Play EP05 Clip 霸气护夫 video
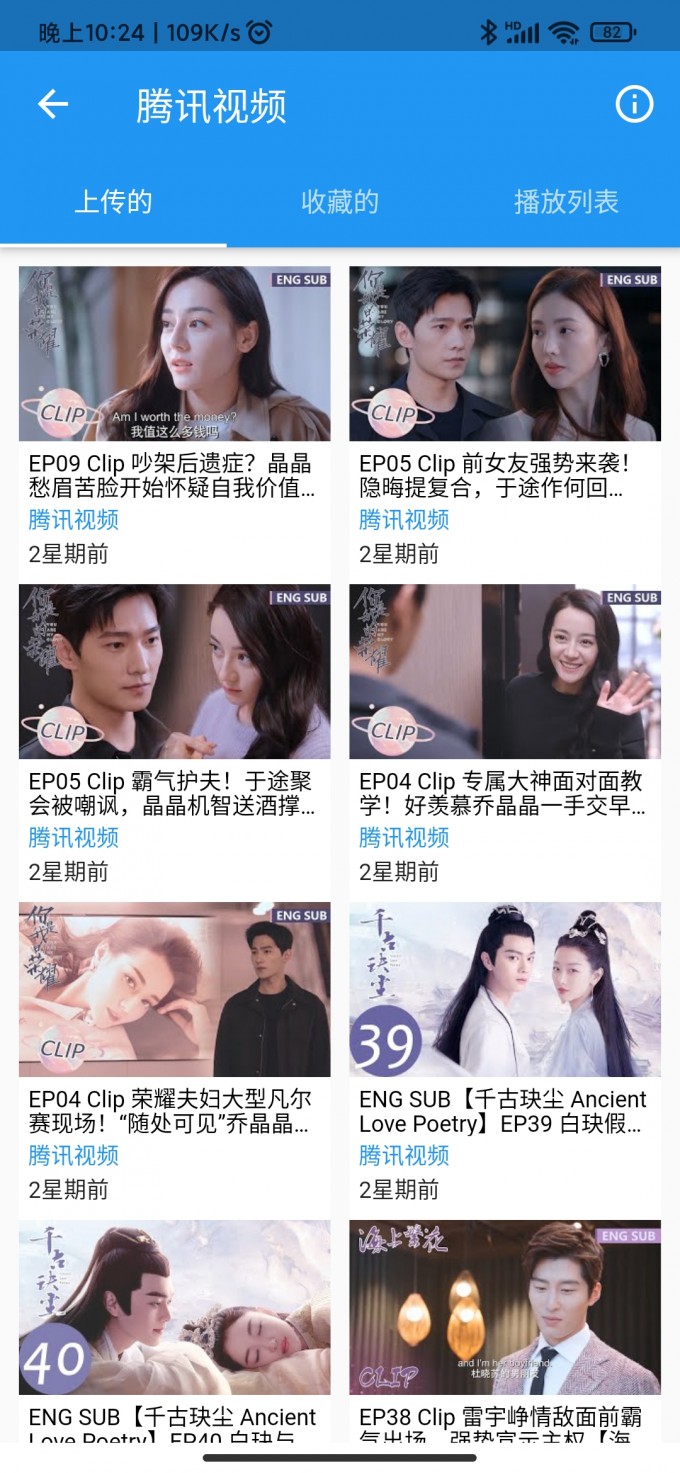The image size is (680, 1473). (174, 672)
